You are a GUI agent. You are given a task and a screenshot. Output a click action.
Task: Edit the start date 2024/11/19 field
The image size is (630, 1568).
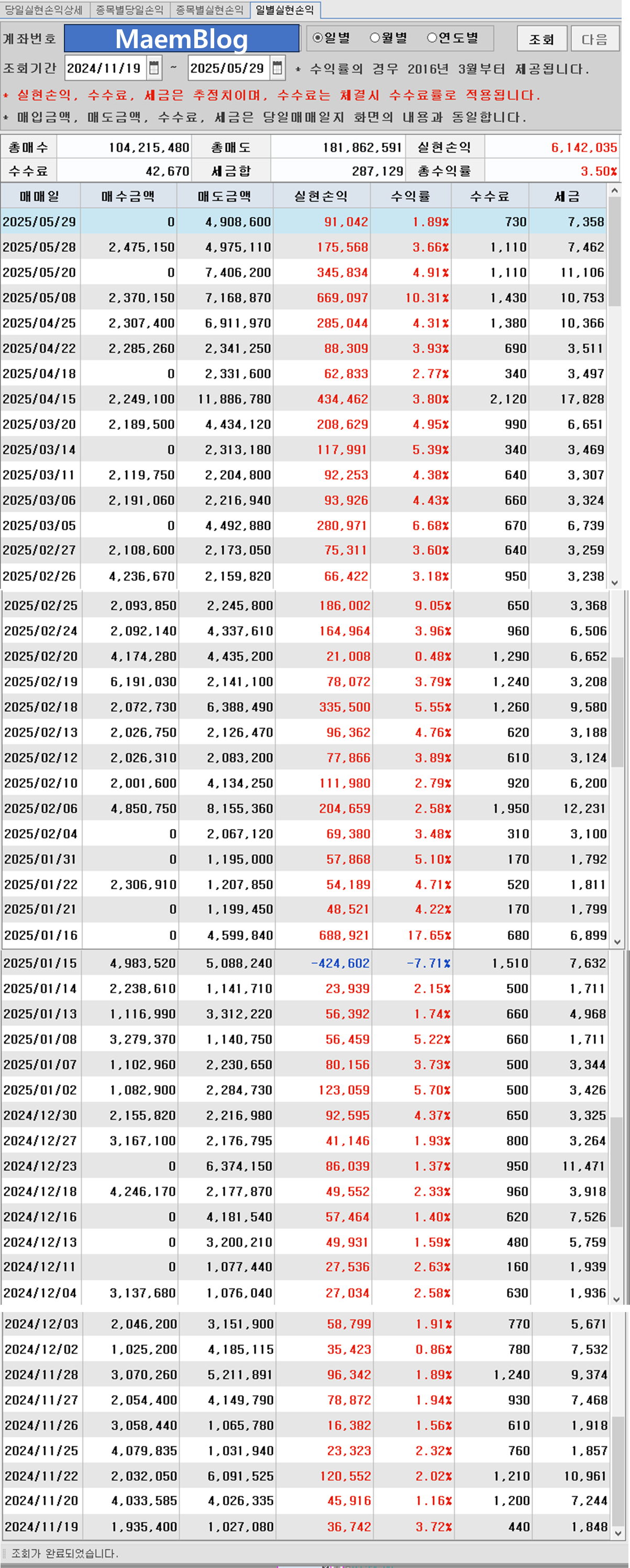(105, 68)
